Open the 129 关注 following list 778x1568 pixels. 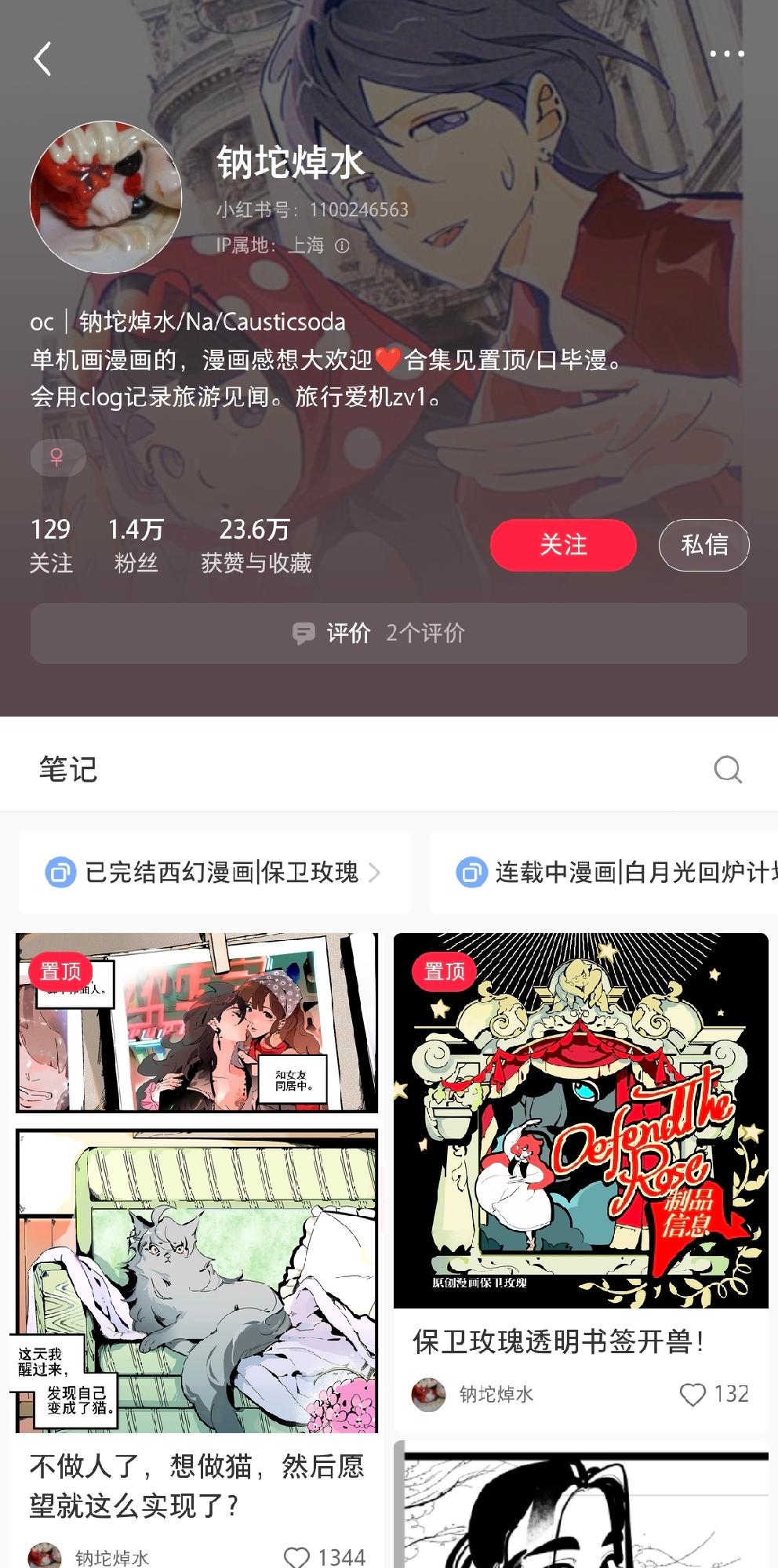pos(51,545)
